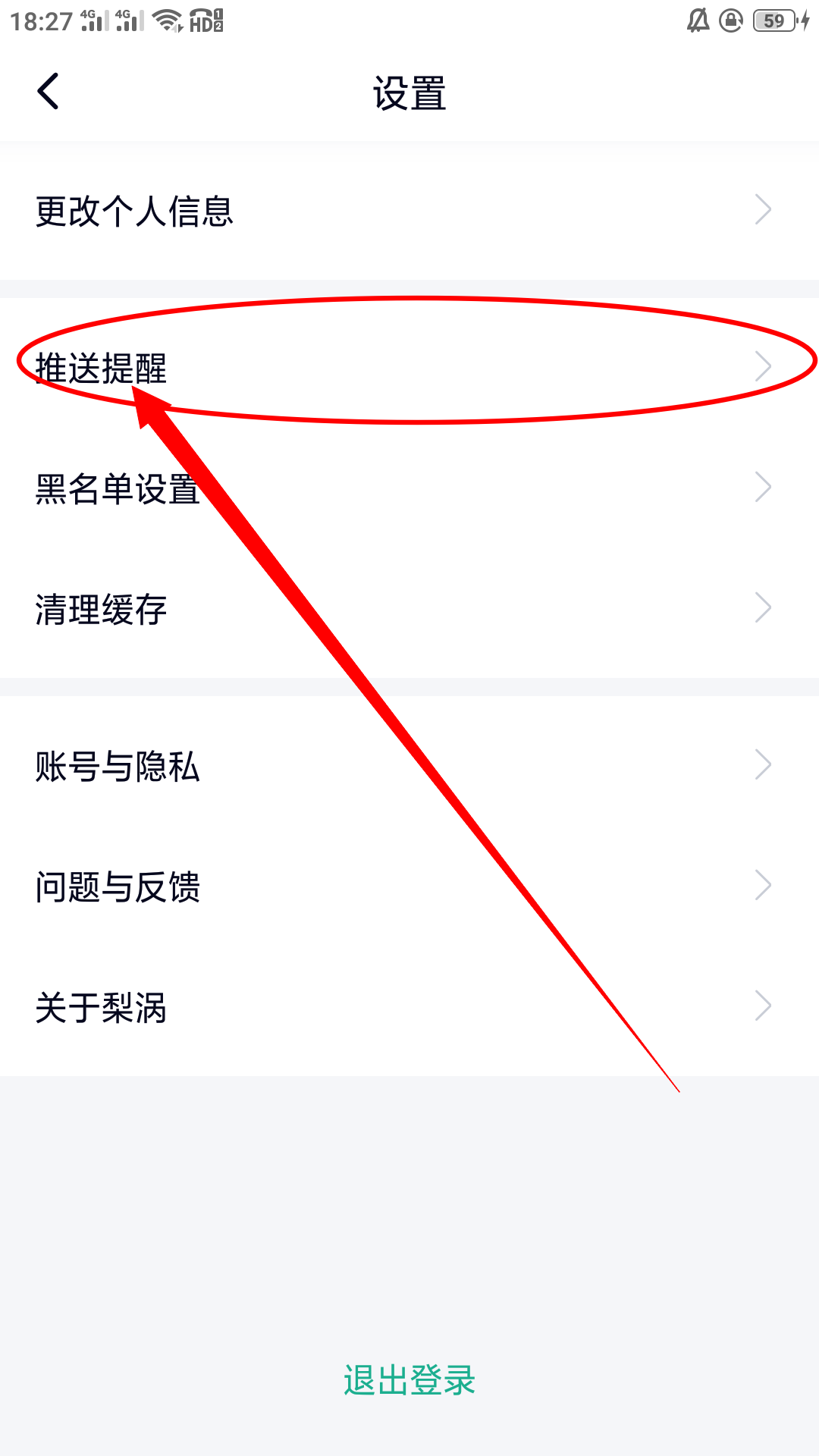The image size is (819, 1456).
Task: Tap 退出登录 to log out
Action: (x=409, y=1380)
